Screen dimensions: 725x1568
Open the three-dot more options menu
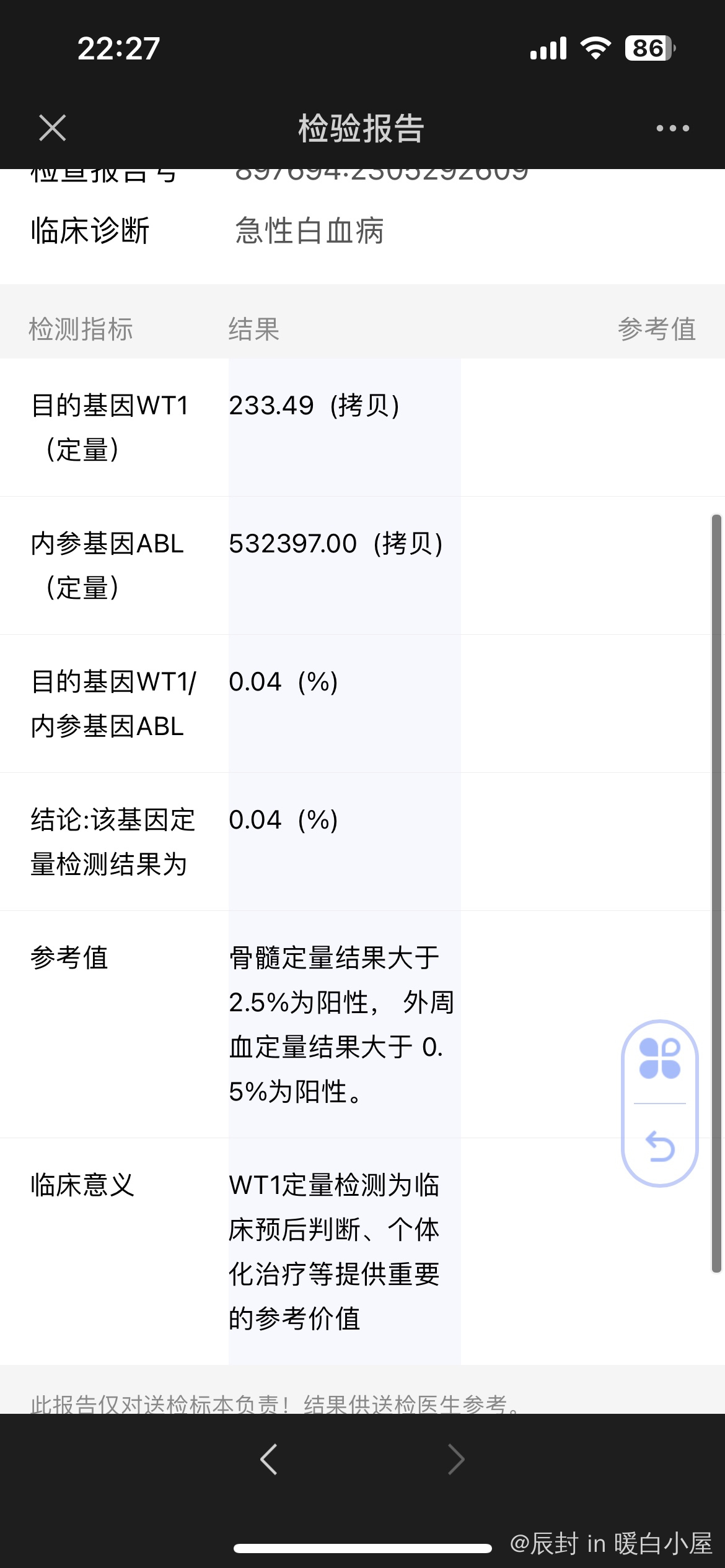[x=673, y=128]
